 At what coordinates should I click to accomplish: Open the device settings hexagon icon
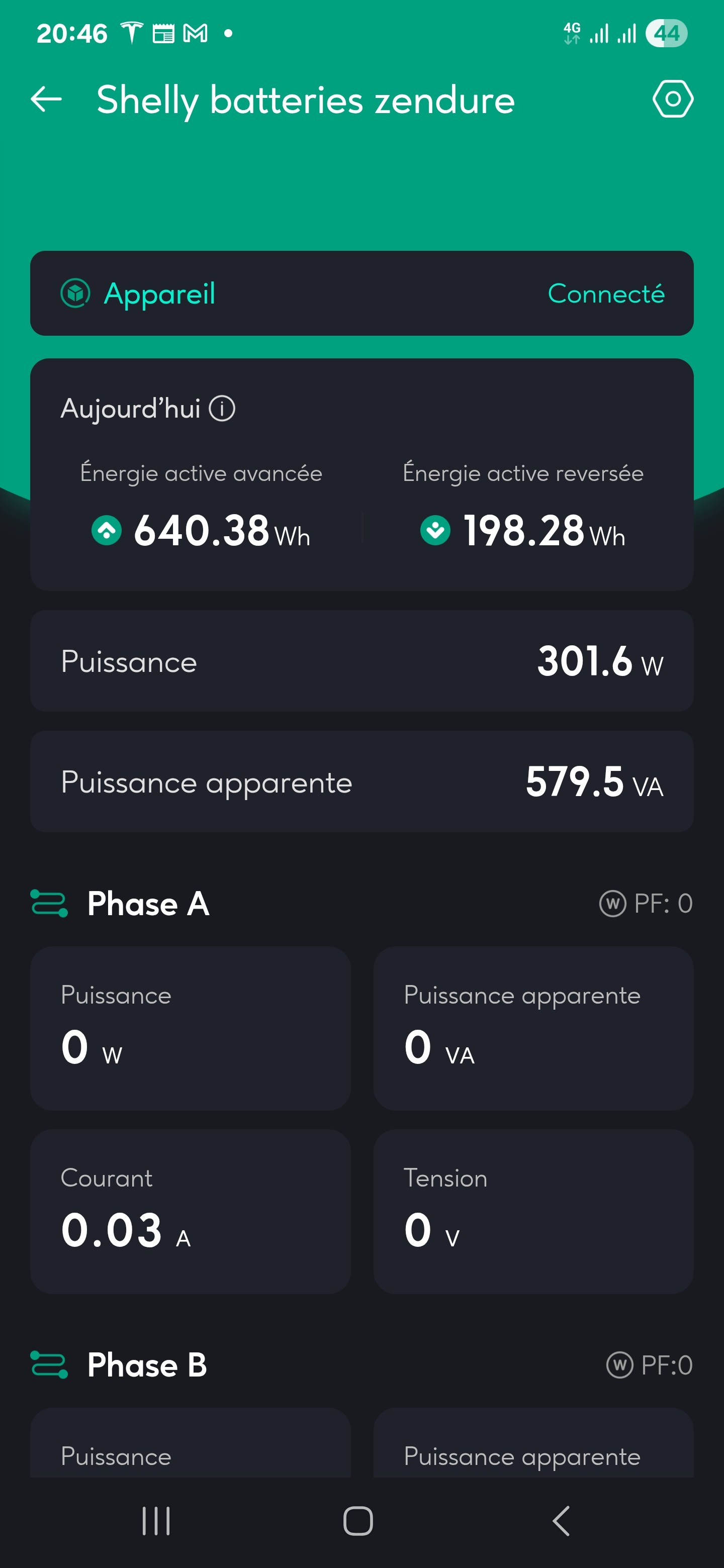pos(672,99)
